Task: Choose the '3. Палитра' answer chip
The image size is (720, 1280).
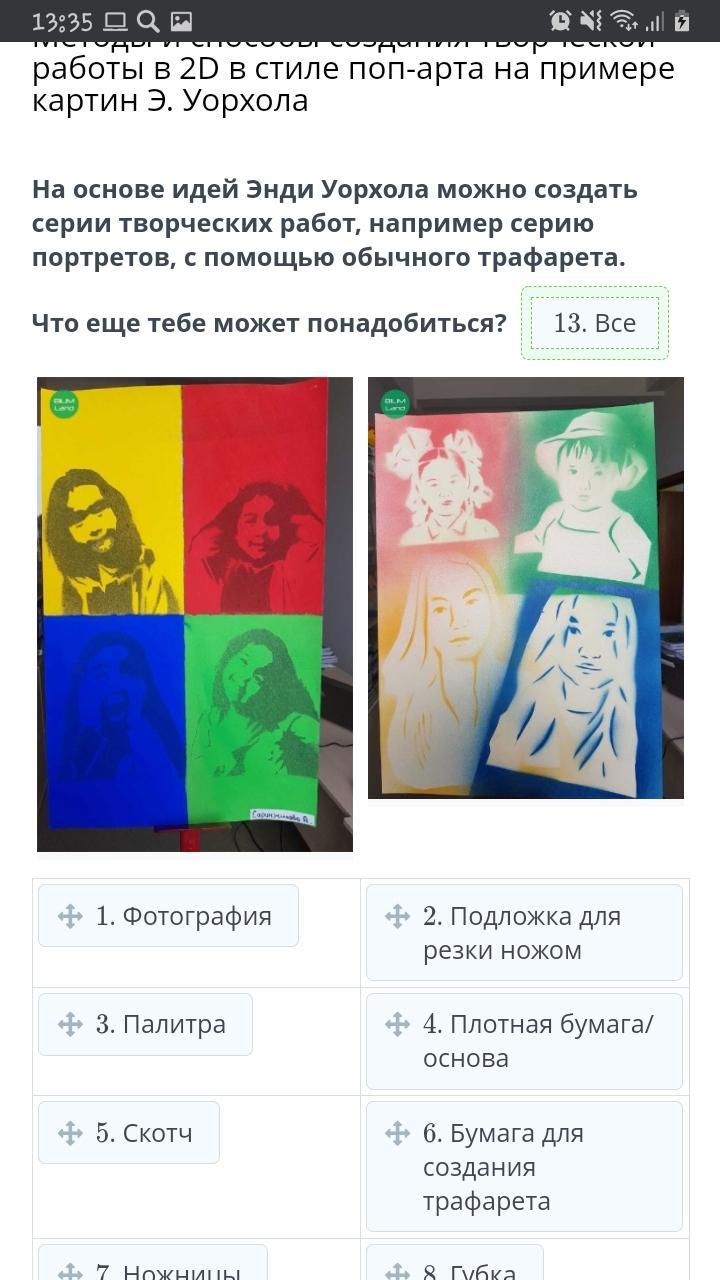Action: pyautogui.click(x=146, y=1024)
